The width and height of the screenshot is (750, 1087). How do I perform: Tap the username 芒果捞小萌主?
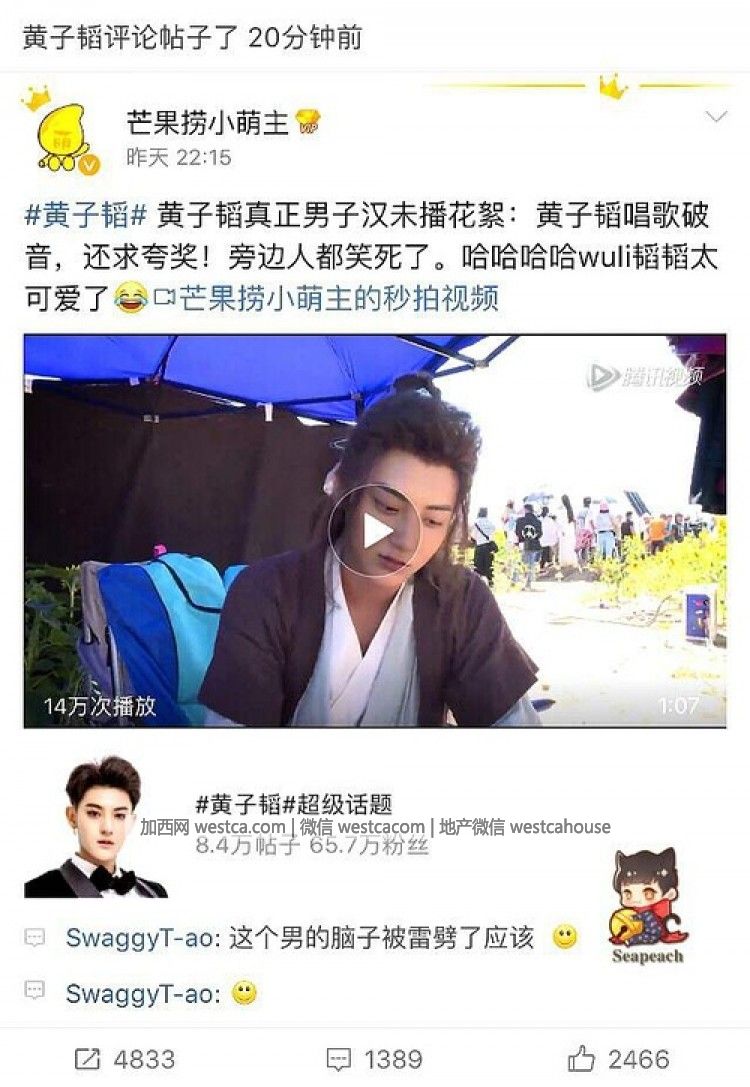(x=207, y=123)
